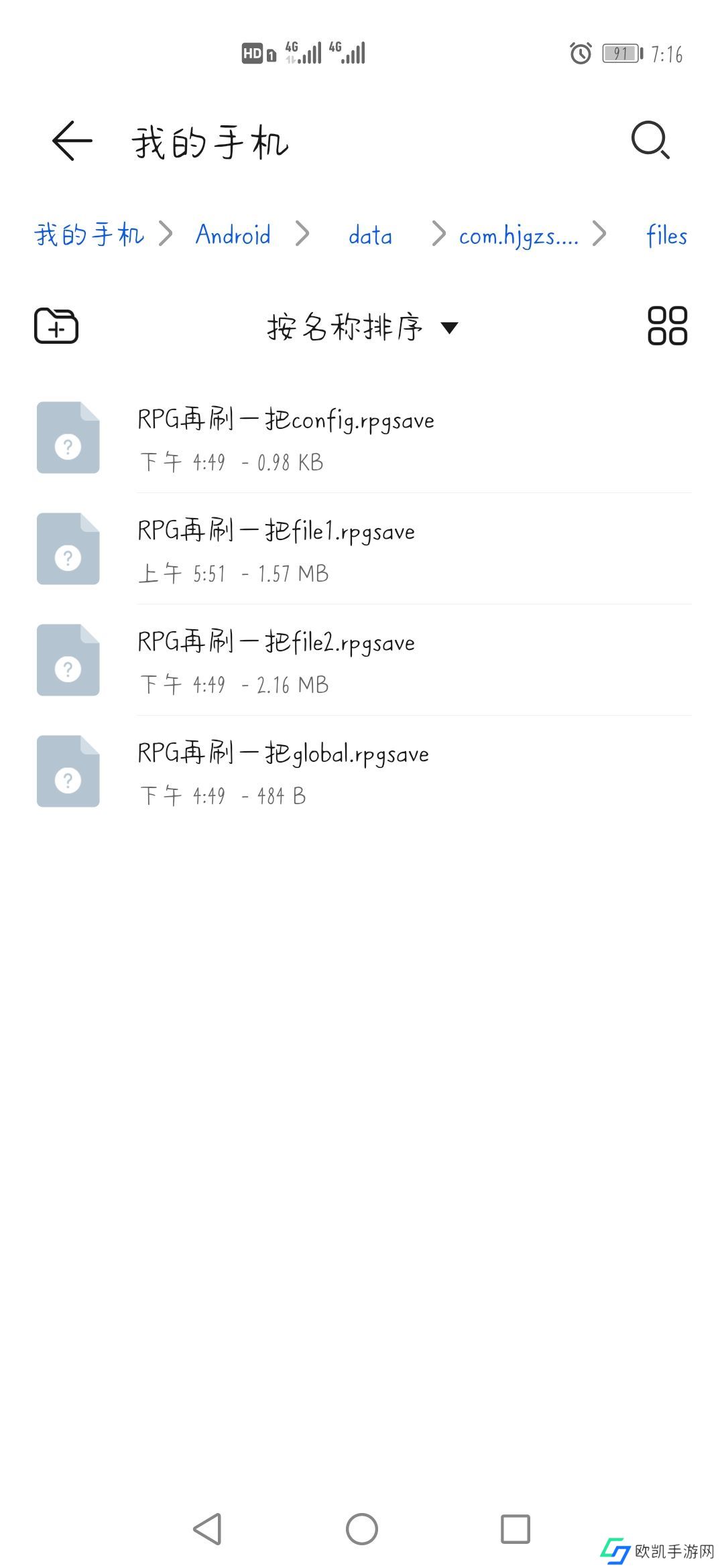Jump to the Android folder breadcrumb

(x=233, y=235)
